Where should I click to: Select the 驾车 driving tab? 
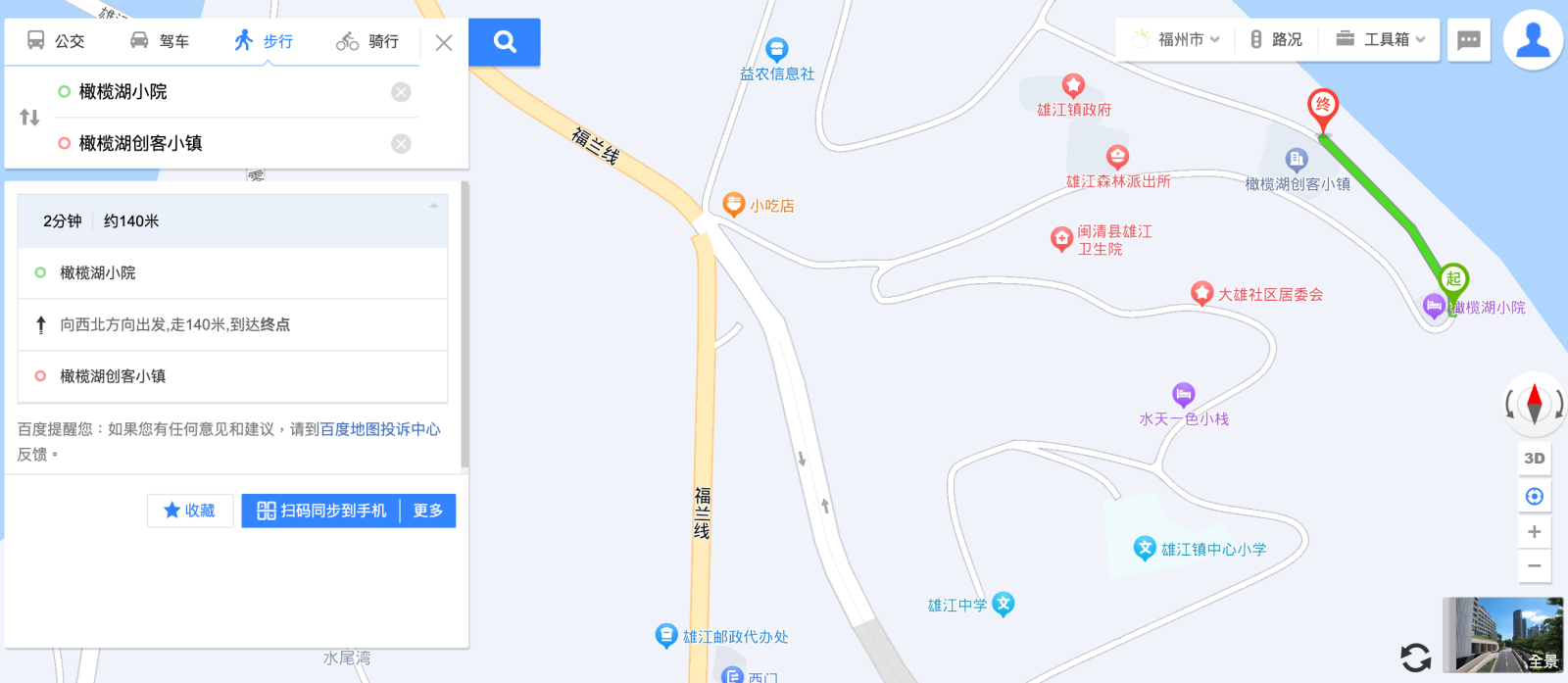tap(160, 41)
